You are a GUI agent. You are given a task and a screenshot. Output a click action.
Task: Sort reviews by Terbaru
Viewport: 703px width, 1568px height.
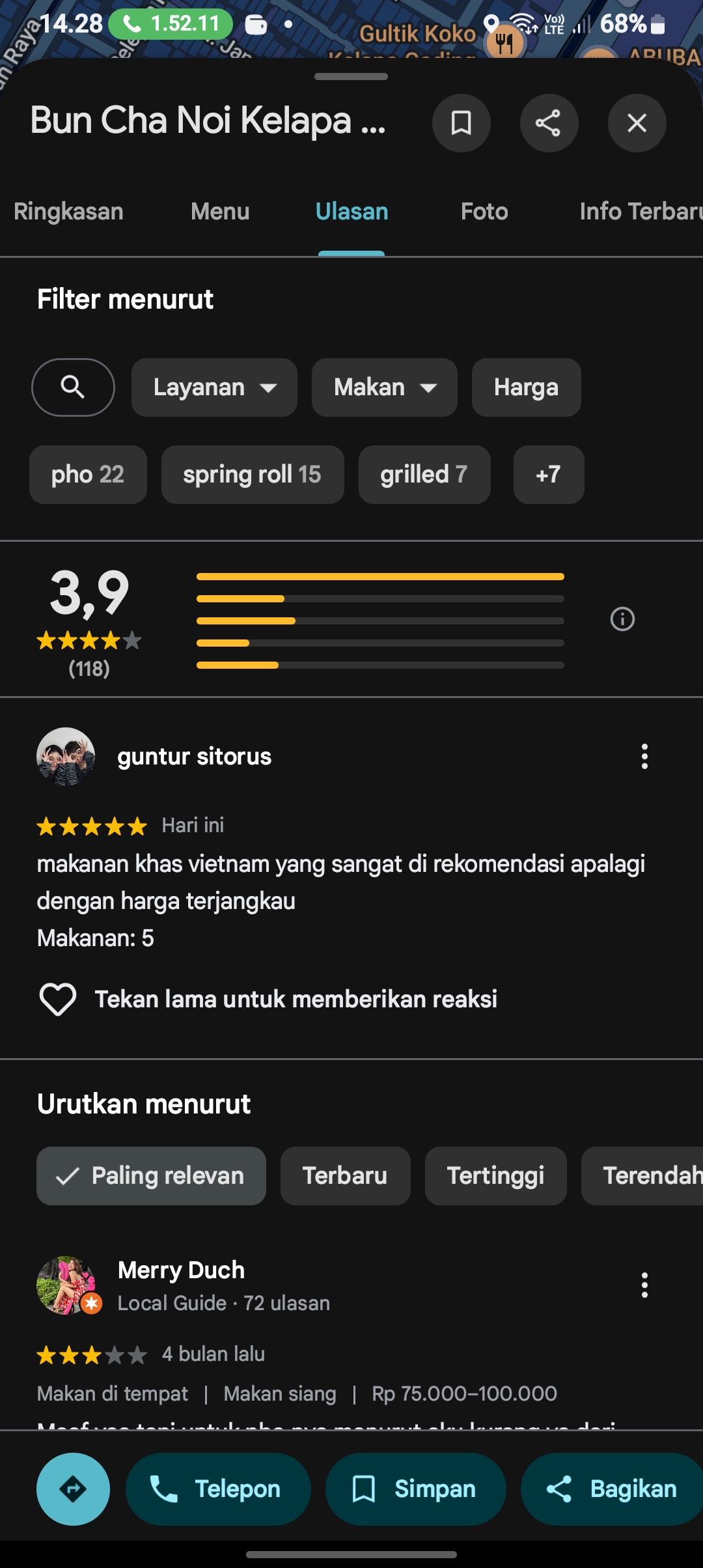tap(345, 1176)
